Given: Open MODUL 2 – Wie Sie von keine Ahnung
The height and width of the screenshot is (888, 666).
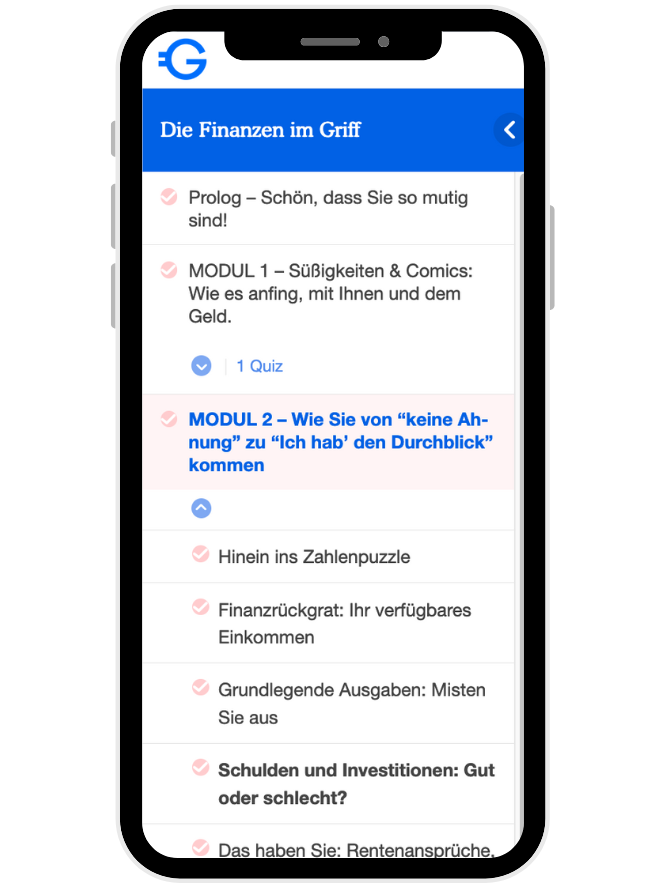Looking at the screenshot, I should point(340,442).
